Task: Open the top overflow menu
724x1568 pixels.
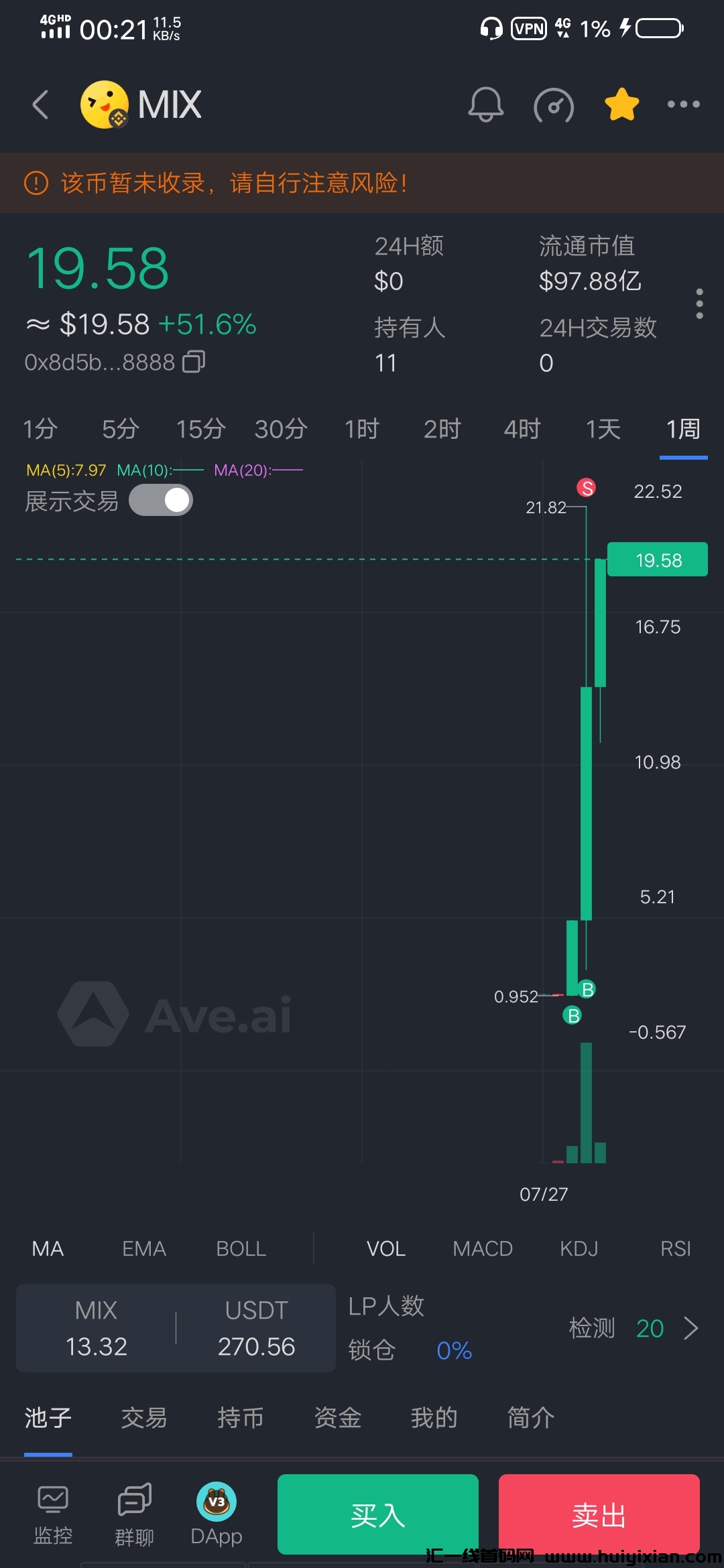Action: point(683,105)
